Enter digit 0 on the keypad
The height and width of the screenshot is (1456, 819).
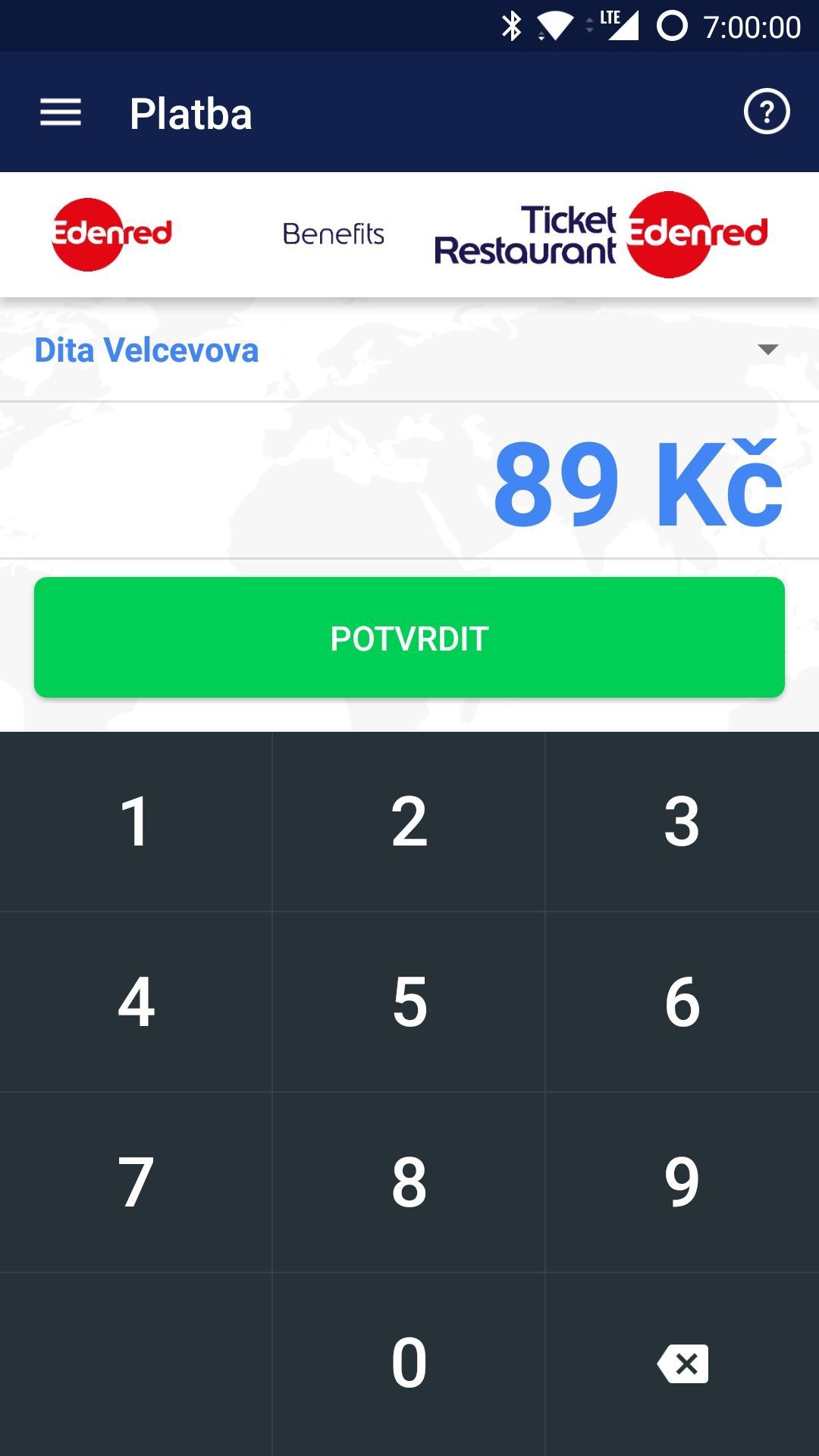point(409,1363)
